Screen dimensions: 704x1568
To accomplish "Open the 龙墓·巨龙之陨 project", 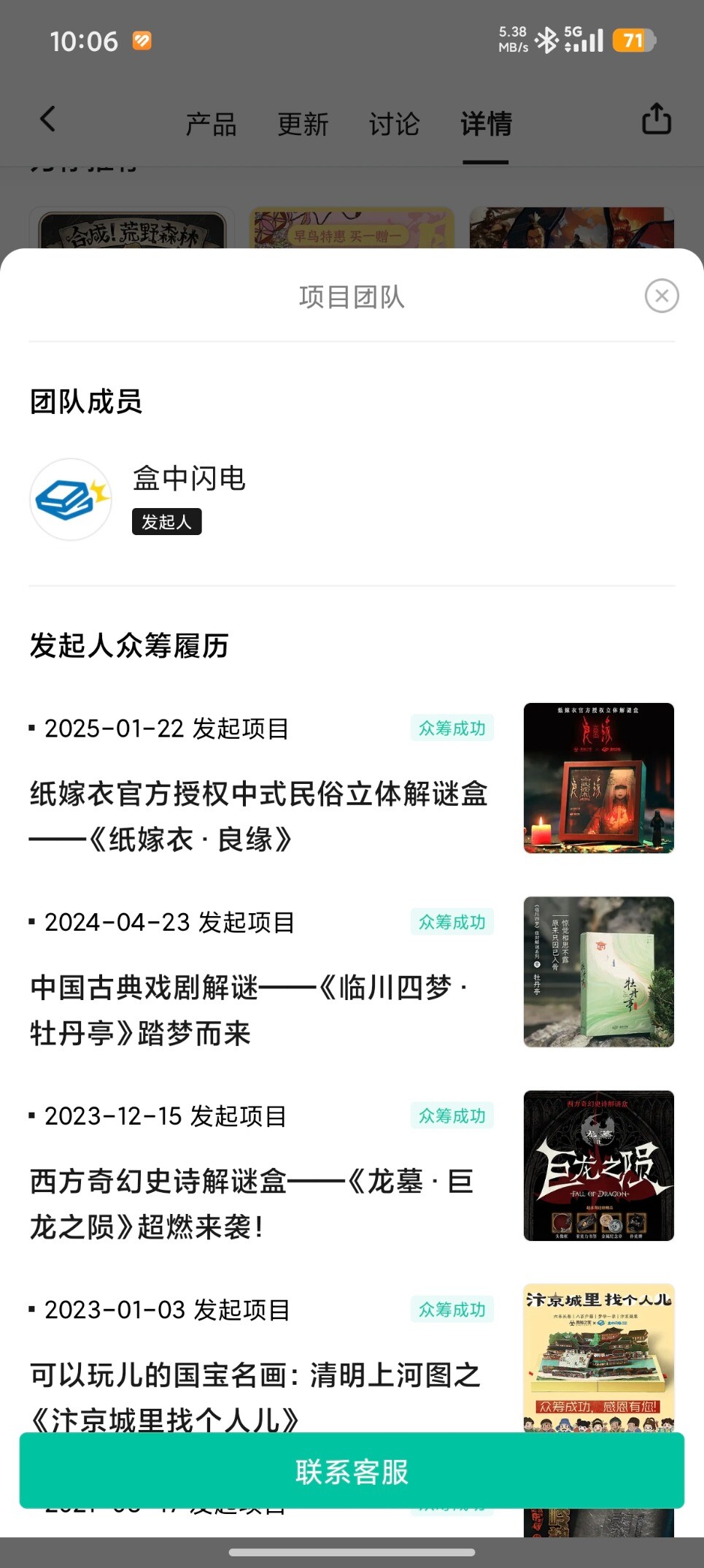I will click(252, 1204).
